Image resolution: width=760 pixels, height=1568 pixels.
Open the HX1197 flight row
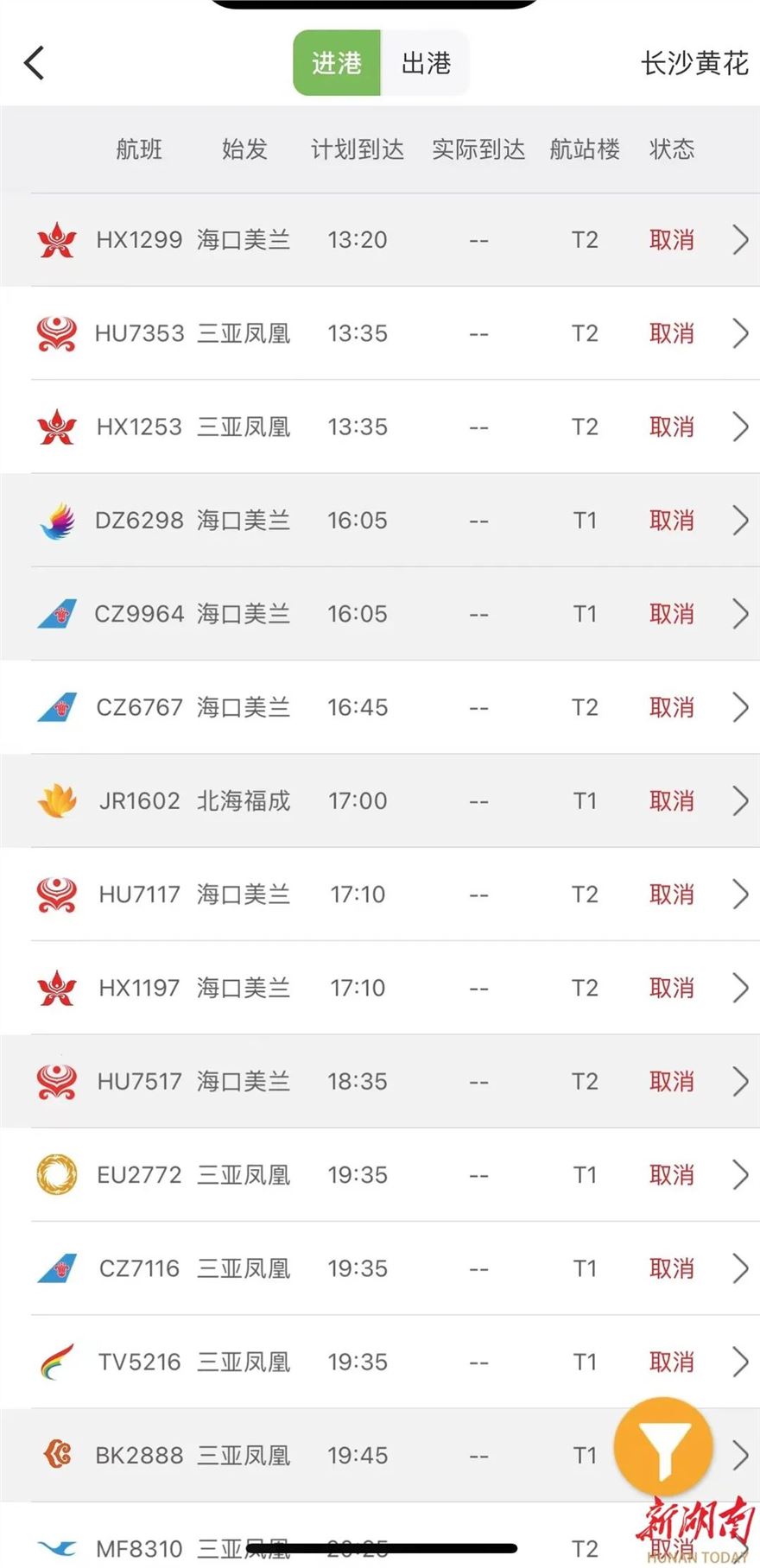coord(380,988)
